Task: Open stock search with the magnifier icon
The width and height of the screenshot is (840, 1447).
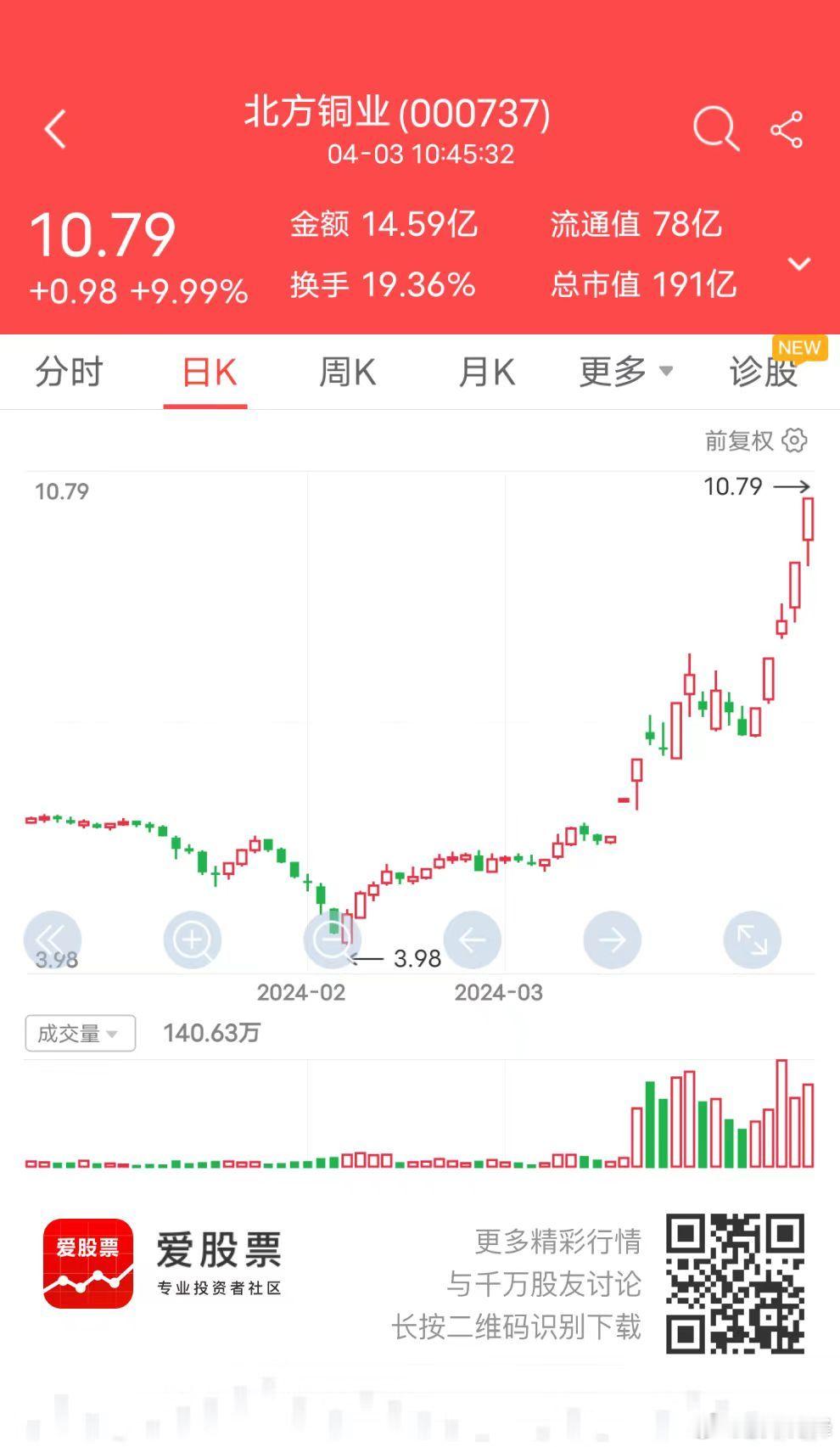Action: pos(716,130)
